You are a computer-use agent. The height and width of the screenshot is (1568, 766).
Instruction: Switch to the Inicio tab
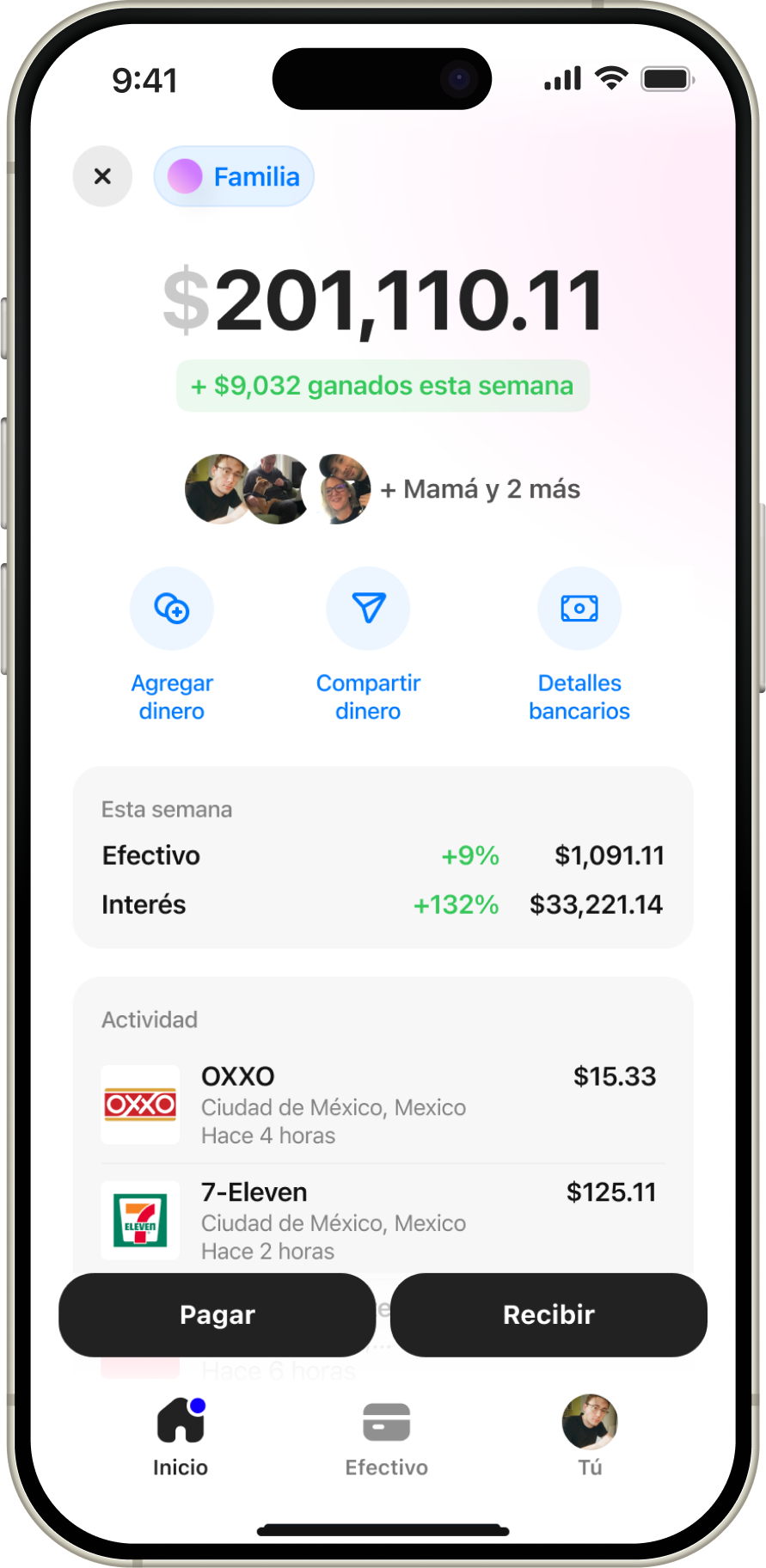point(181,1436)
